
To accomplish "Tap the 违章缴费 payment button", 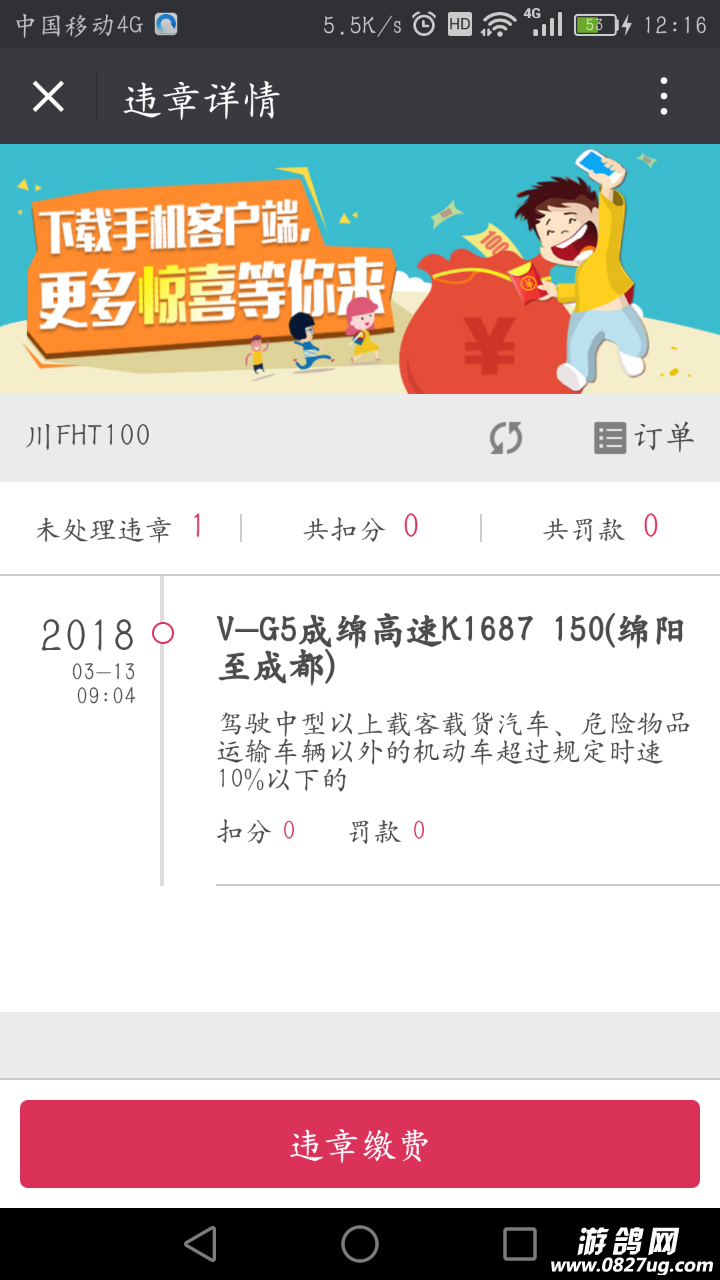I will click(x=360, y=1144).
